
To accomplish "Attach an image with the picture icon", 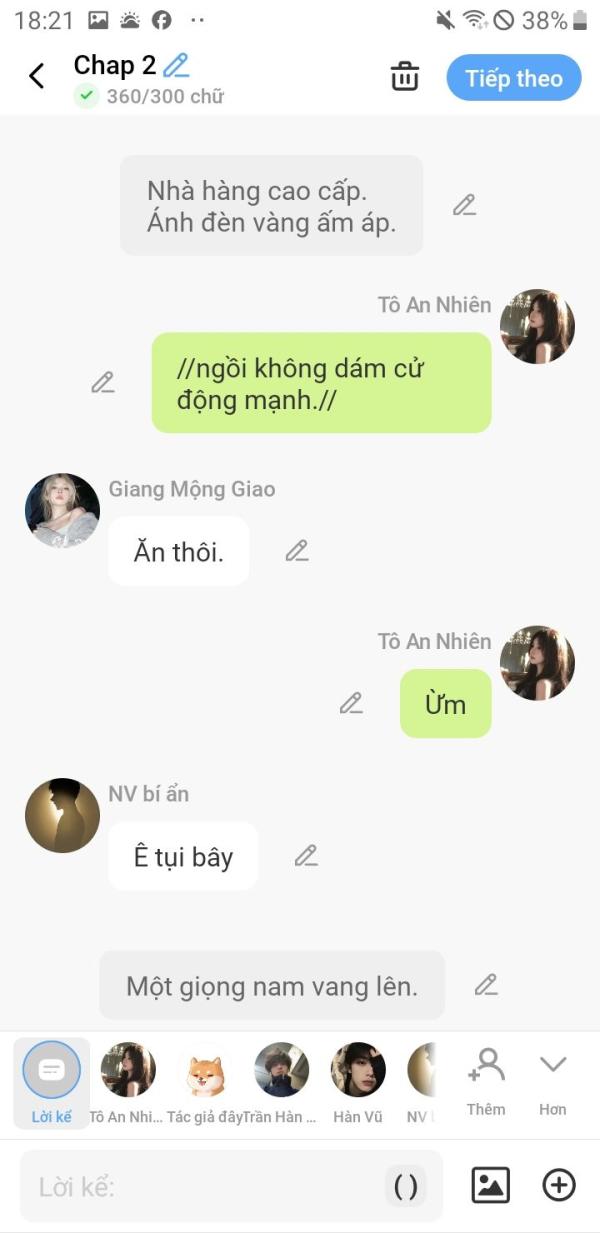I will click(491, 1185).
